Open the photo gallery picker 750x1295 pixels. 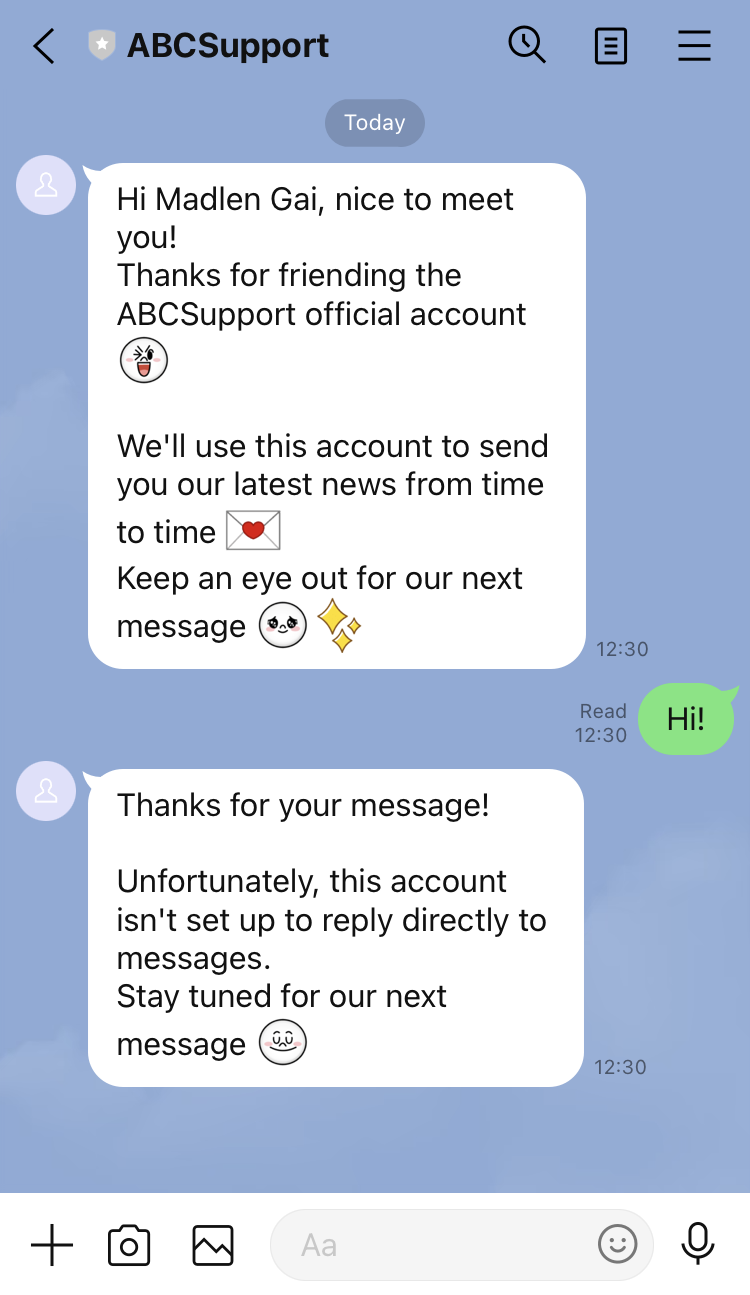[212, 1245]
